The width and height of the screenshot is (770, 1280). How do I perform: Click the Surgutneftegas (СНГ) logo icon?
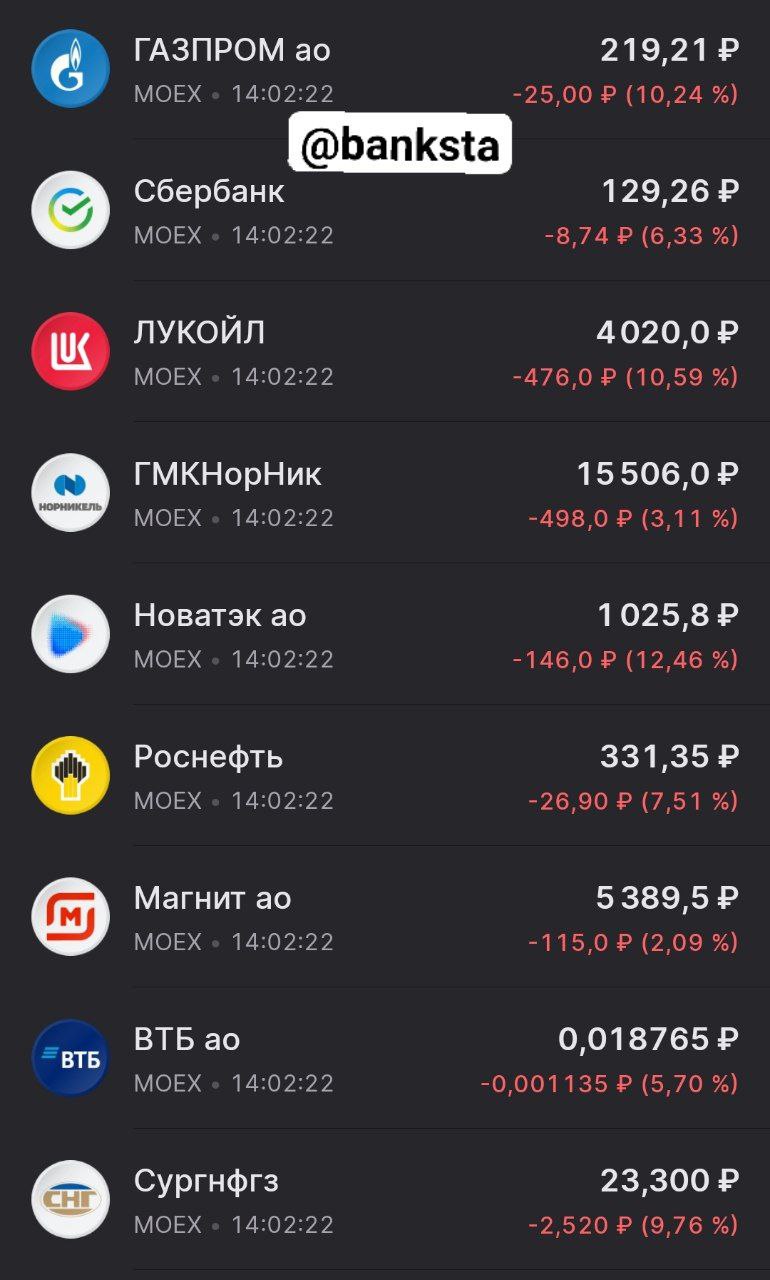[x=70, y=1201]
